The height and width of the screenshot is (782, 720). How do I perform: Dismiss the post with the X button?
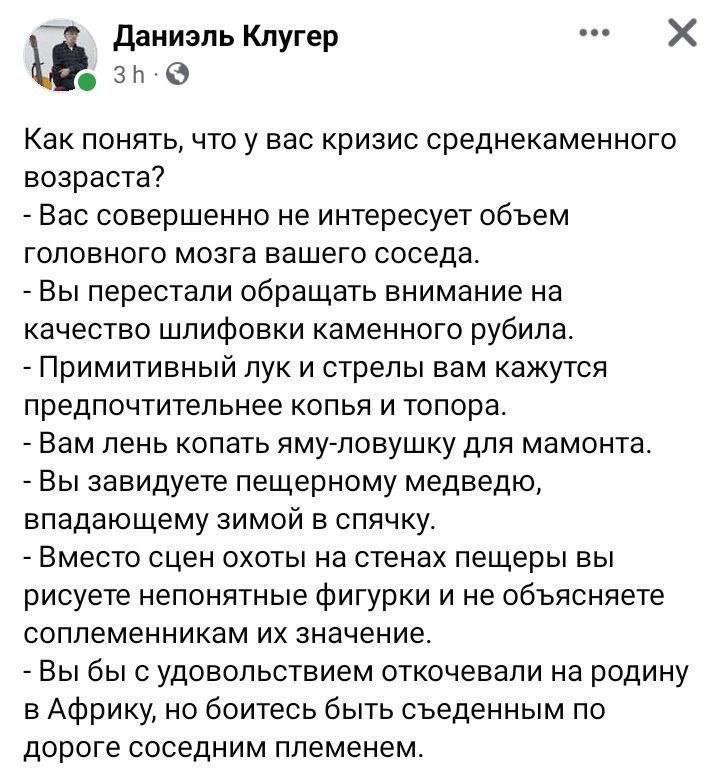(681, 35)
